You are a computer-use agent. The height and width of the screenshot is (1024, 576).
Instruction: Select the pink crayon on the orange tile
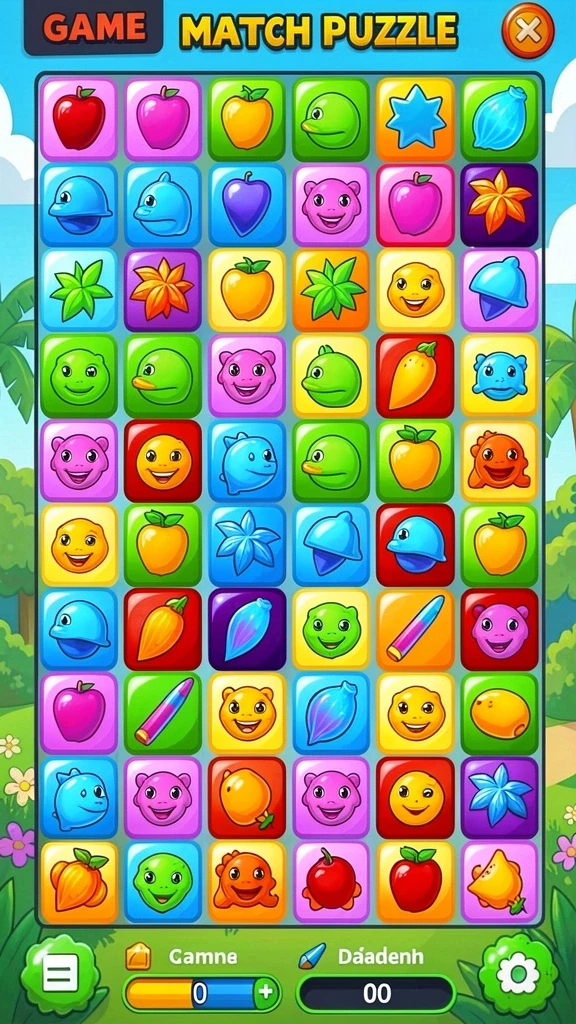click(416, 629)
